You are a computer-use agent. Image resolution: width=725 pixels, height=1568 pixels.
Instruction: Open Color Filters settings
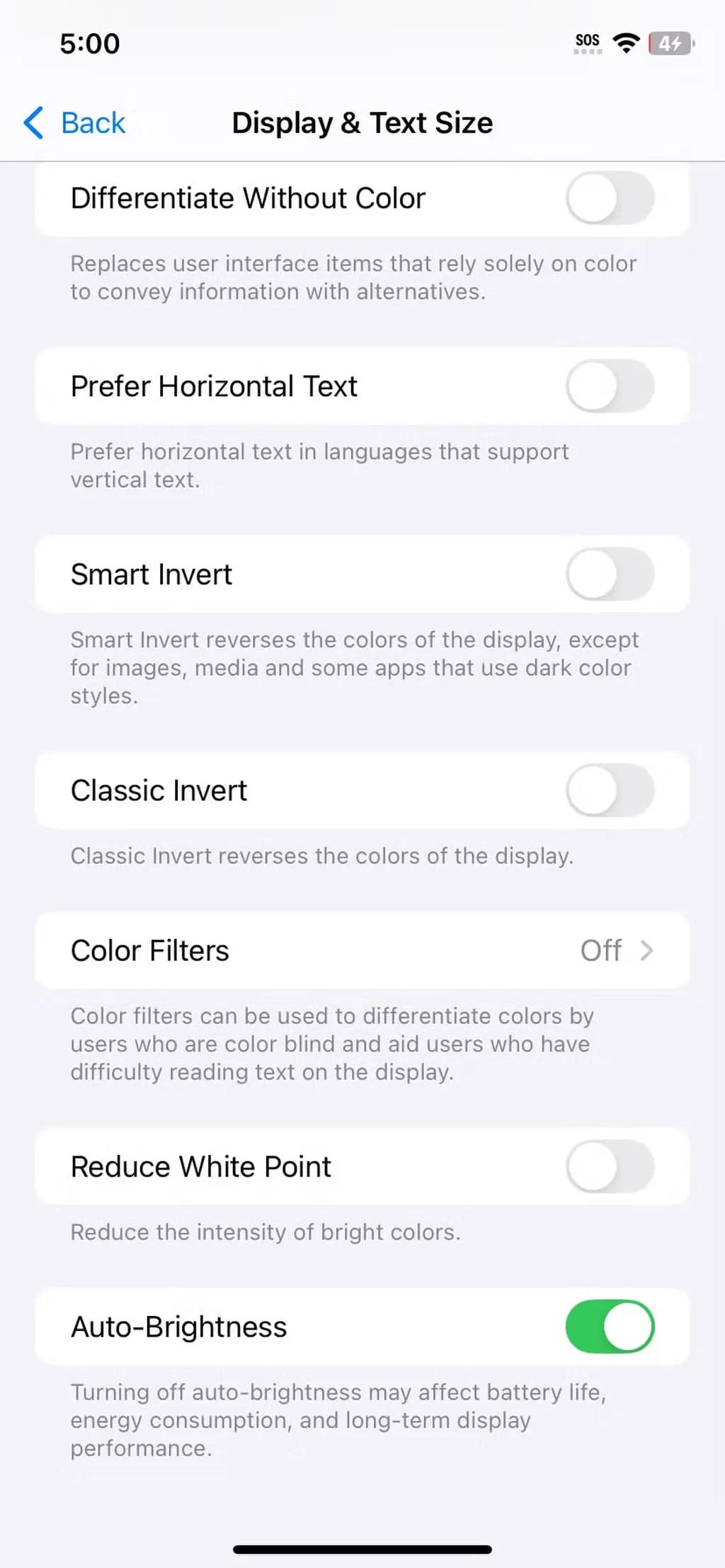tap(362, 950)
